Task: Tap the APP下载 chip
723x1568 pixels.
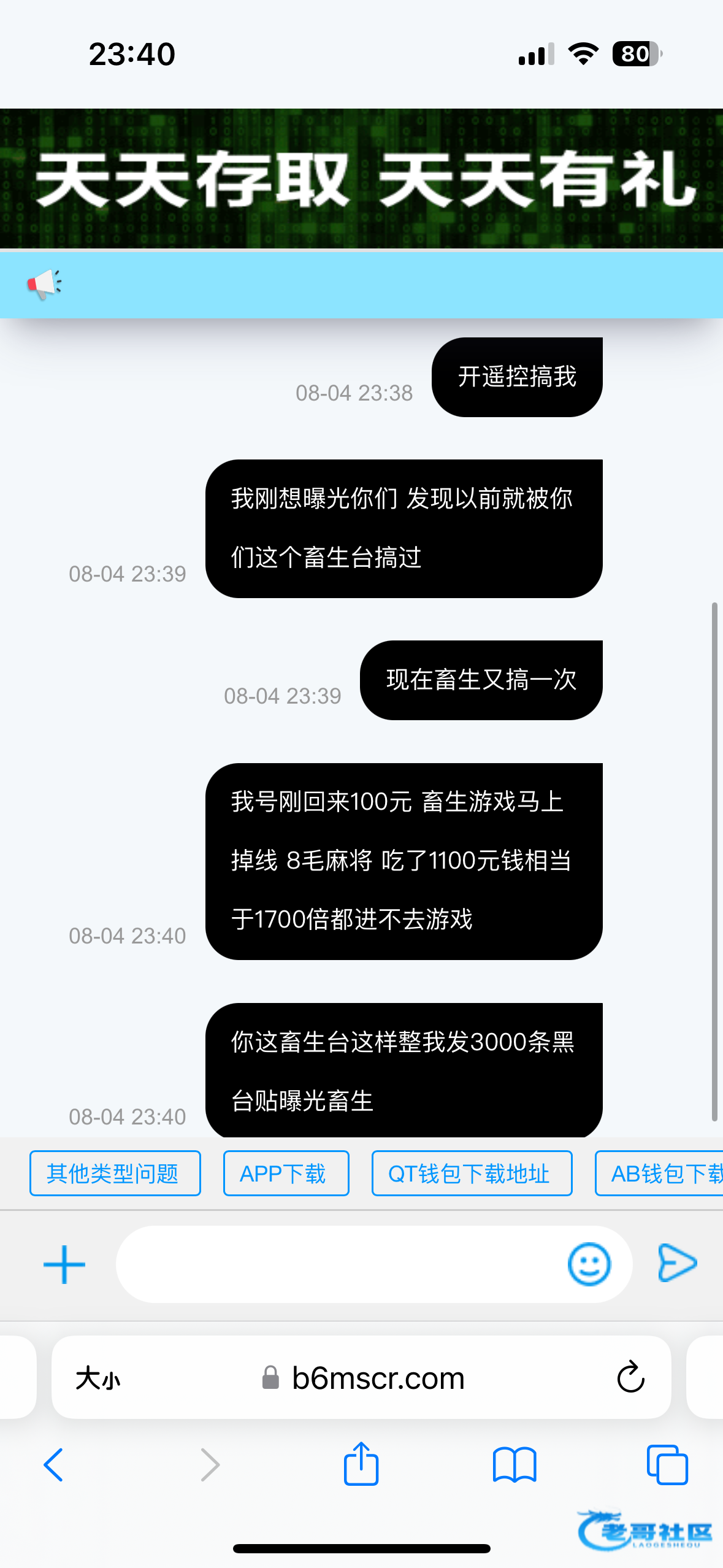Action: click(286, 1174)
